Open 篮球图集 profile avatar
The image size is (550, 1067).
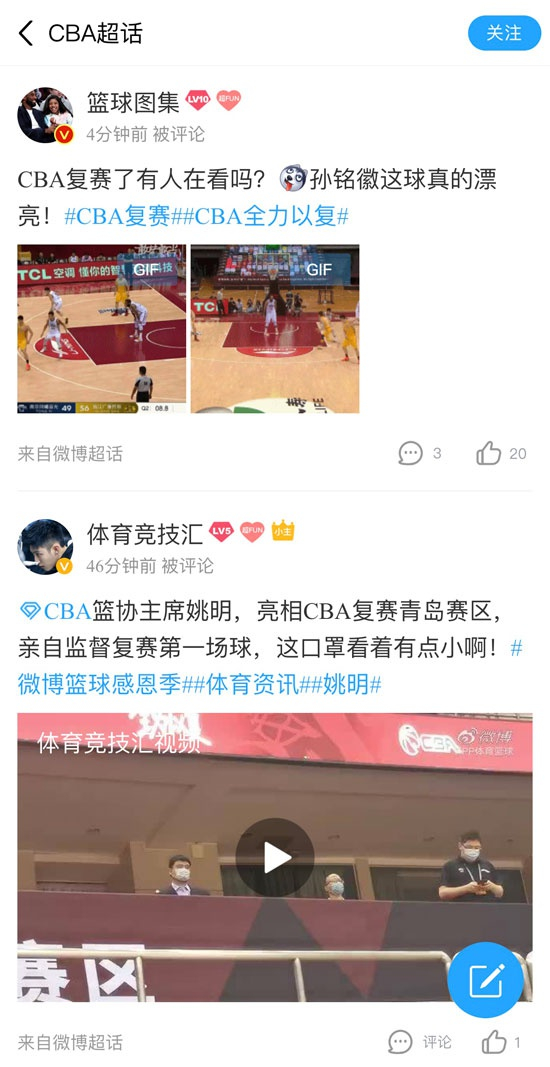point(45,114)
